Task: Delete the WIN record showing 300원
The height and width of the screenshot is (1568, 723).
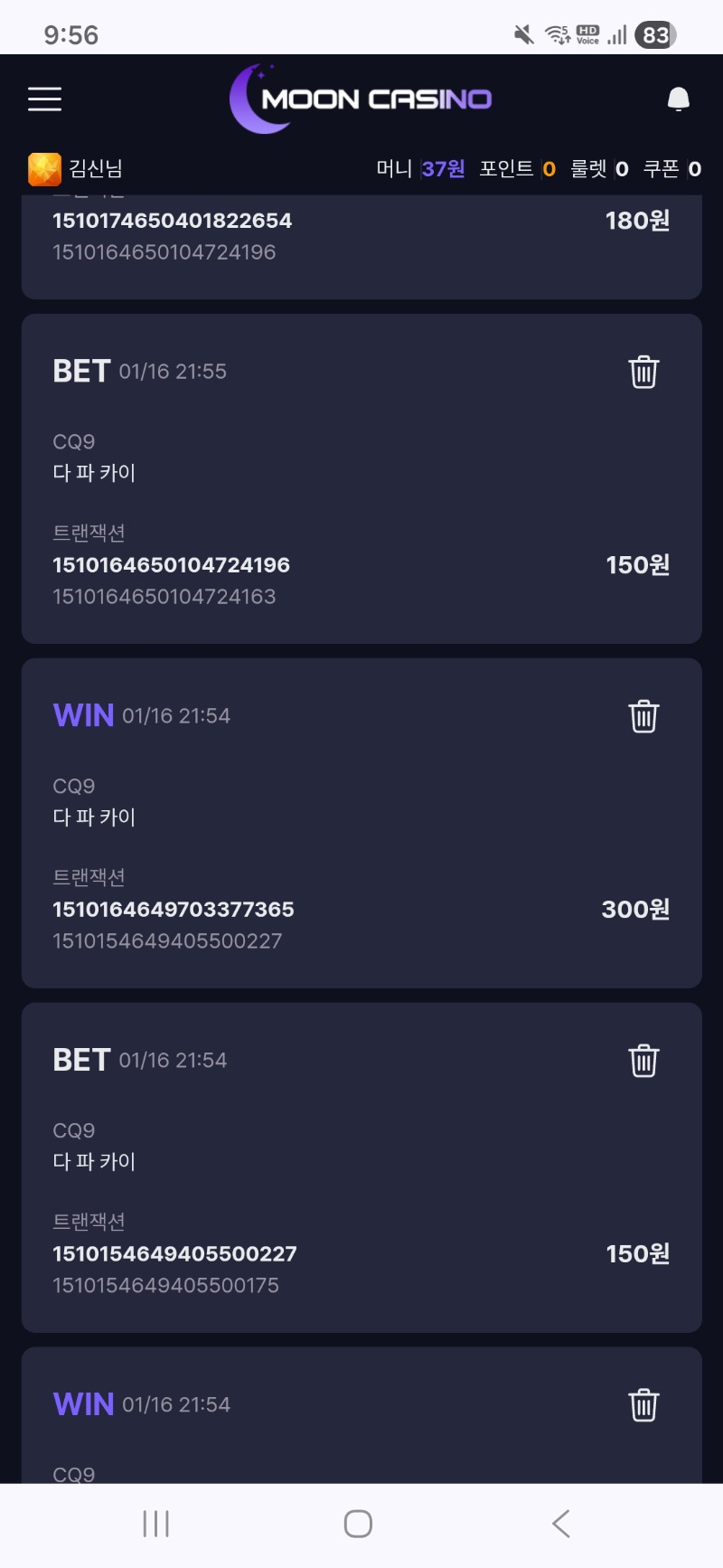Action: click(x=643, y=715)
